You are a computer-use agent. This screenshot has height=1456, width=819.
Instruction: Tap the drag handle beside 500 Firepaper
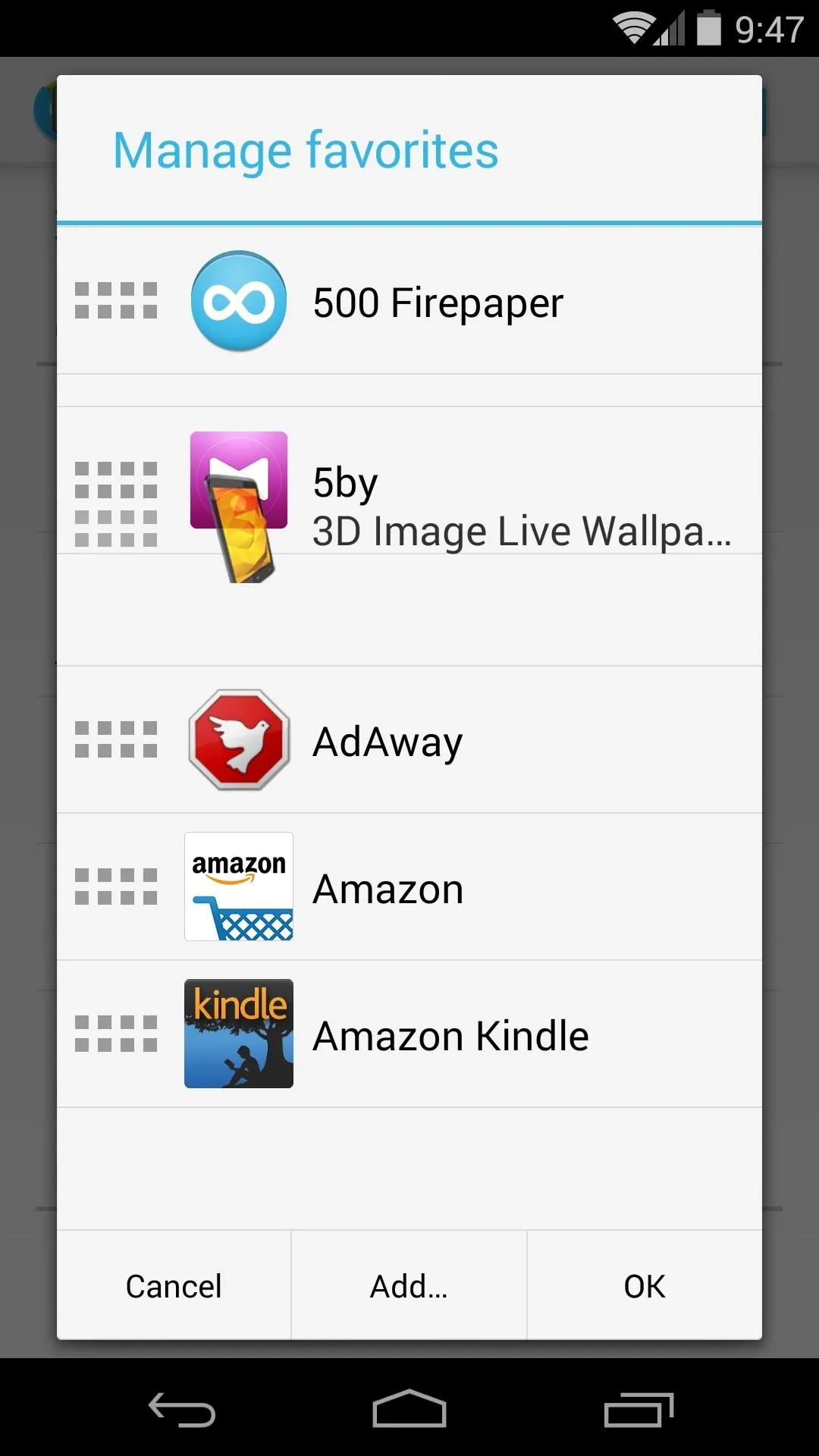coord(116,300)
